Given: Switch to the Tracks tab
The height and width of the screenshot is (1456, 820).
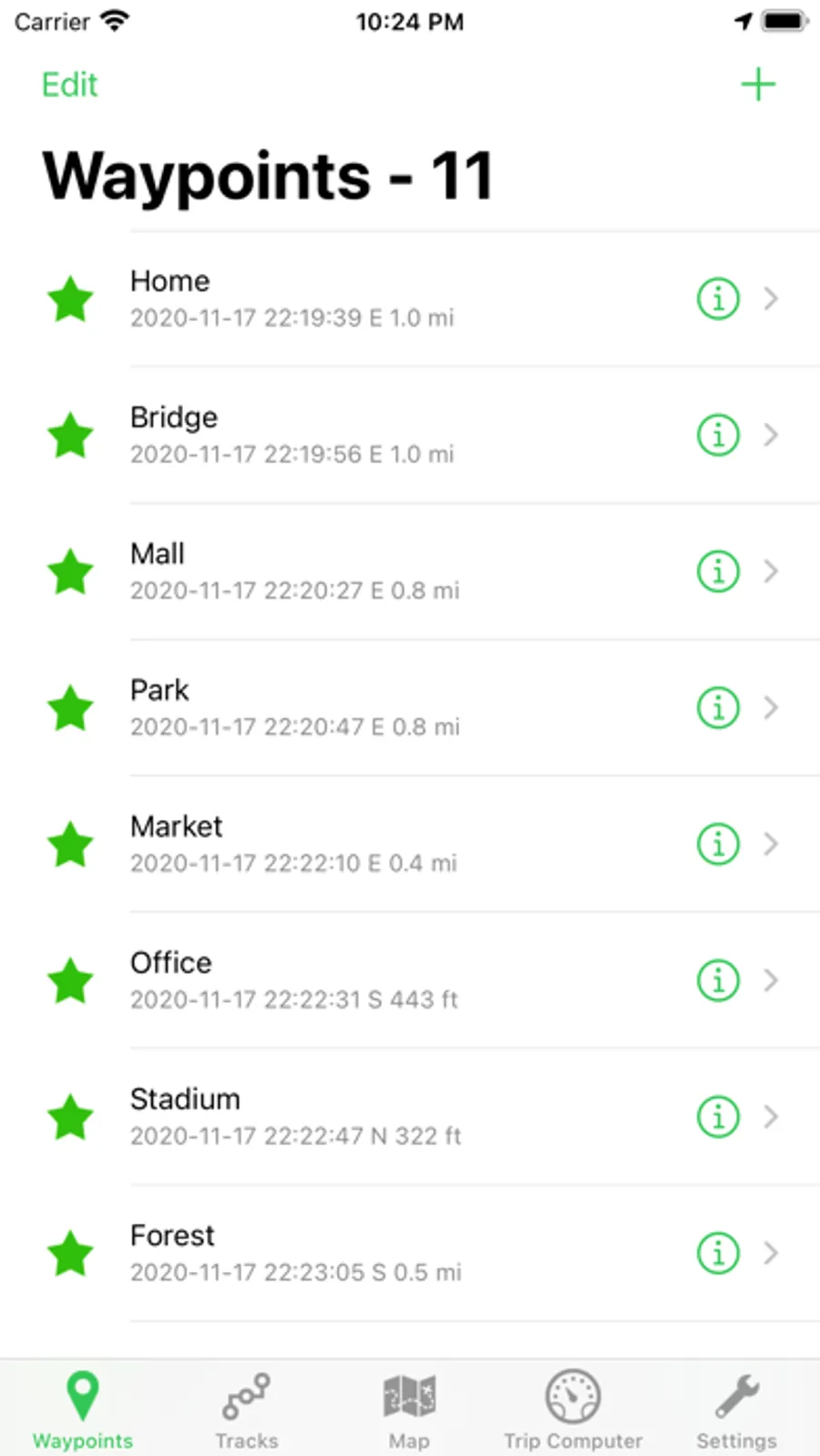Looking at the screenshot, I should tap(246, 1410).
